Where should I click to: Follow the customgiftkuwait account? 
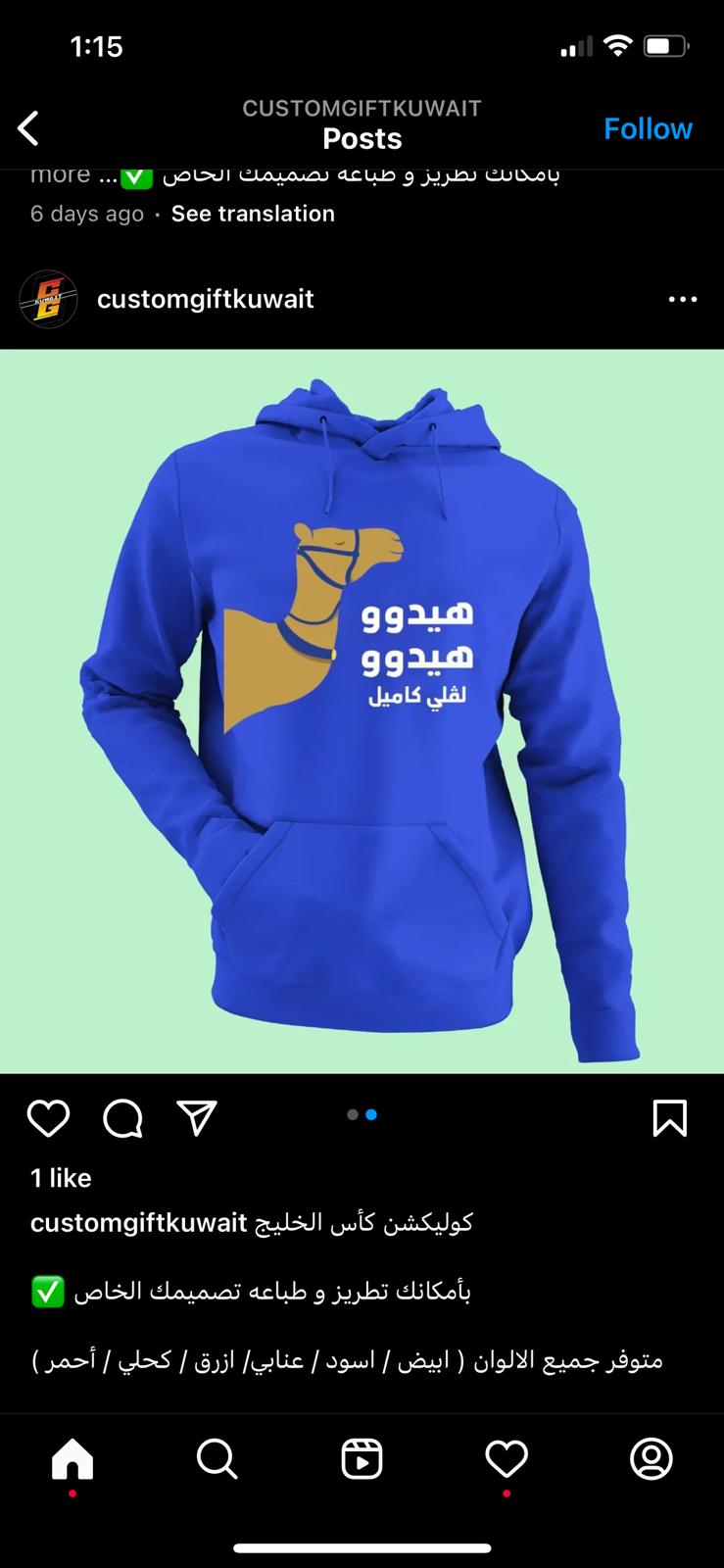tap(648, 128)
